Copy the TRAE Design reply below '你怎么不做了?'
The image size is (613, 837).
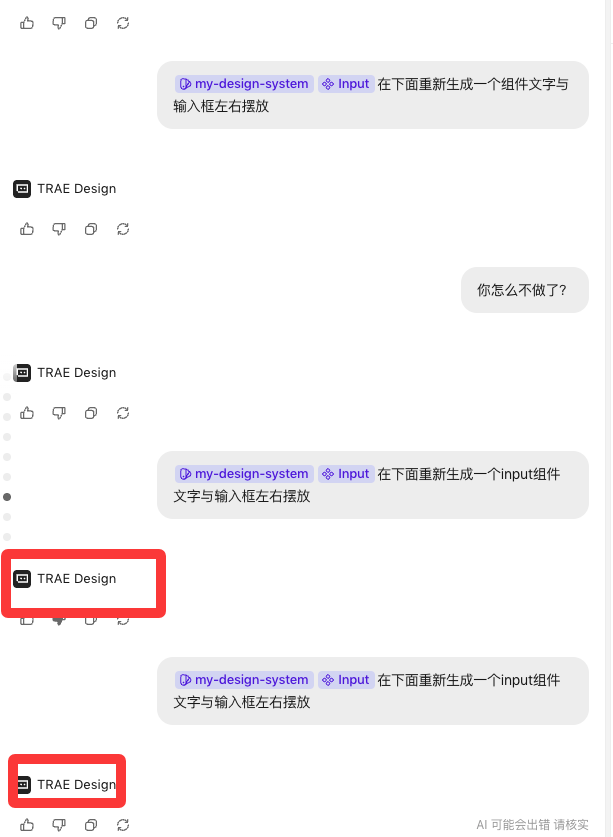click(x=91, y=413)
